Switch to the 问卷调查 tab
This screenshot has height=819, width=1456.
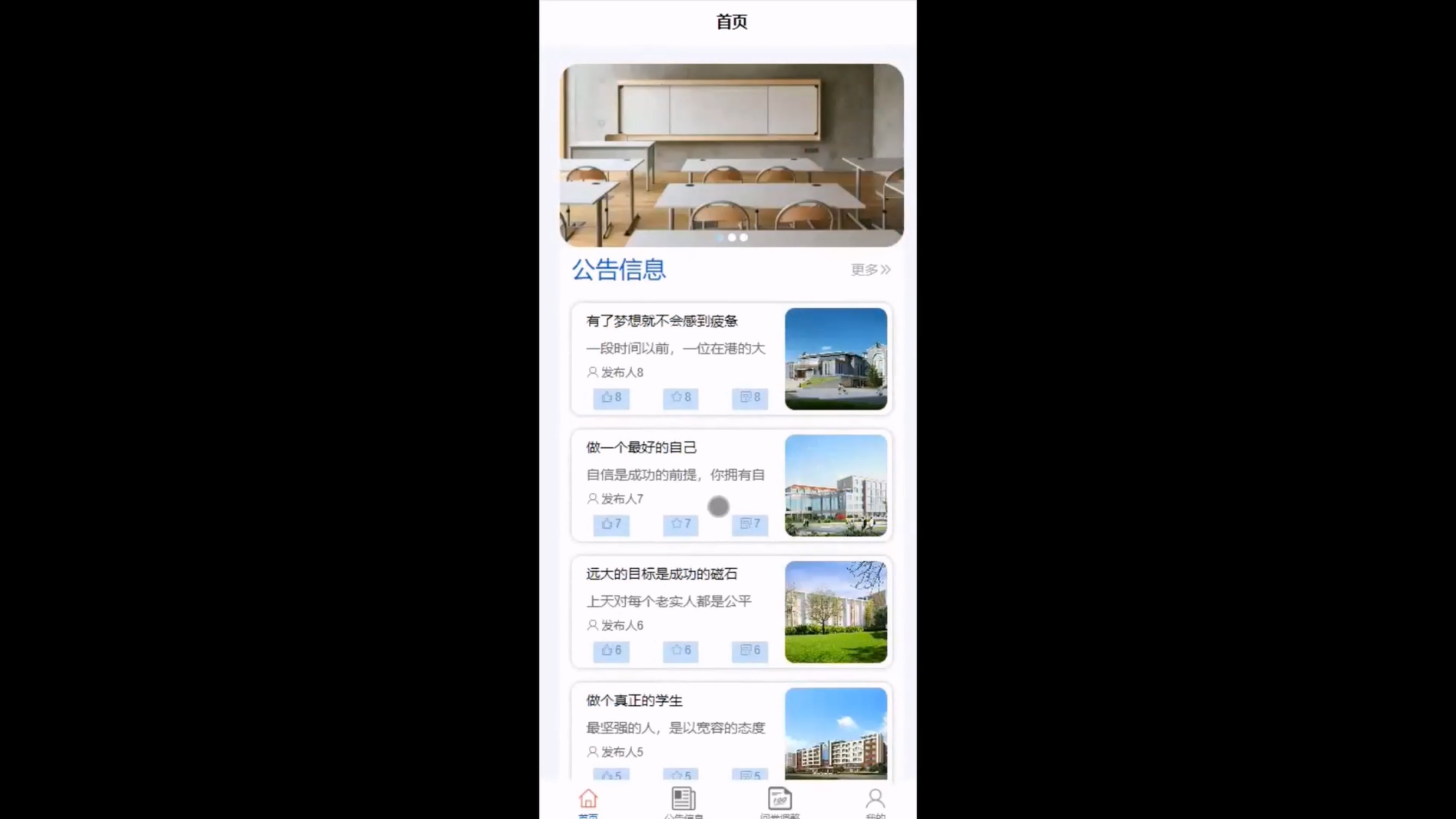780,802
